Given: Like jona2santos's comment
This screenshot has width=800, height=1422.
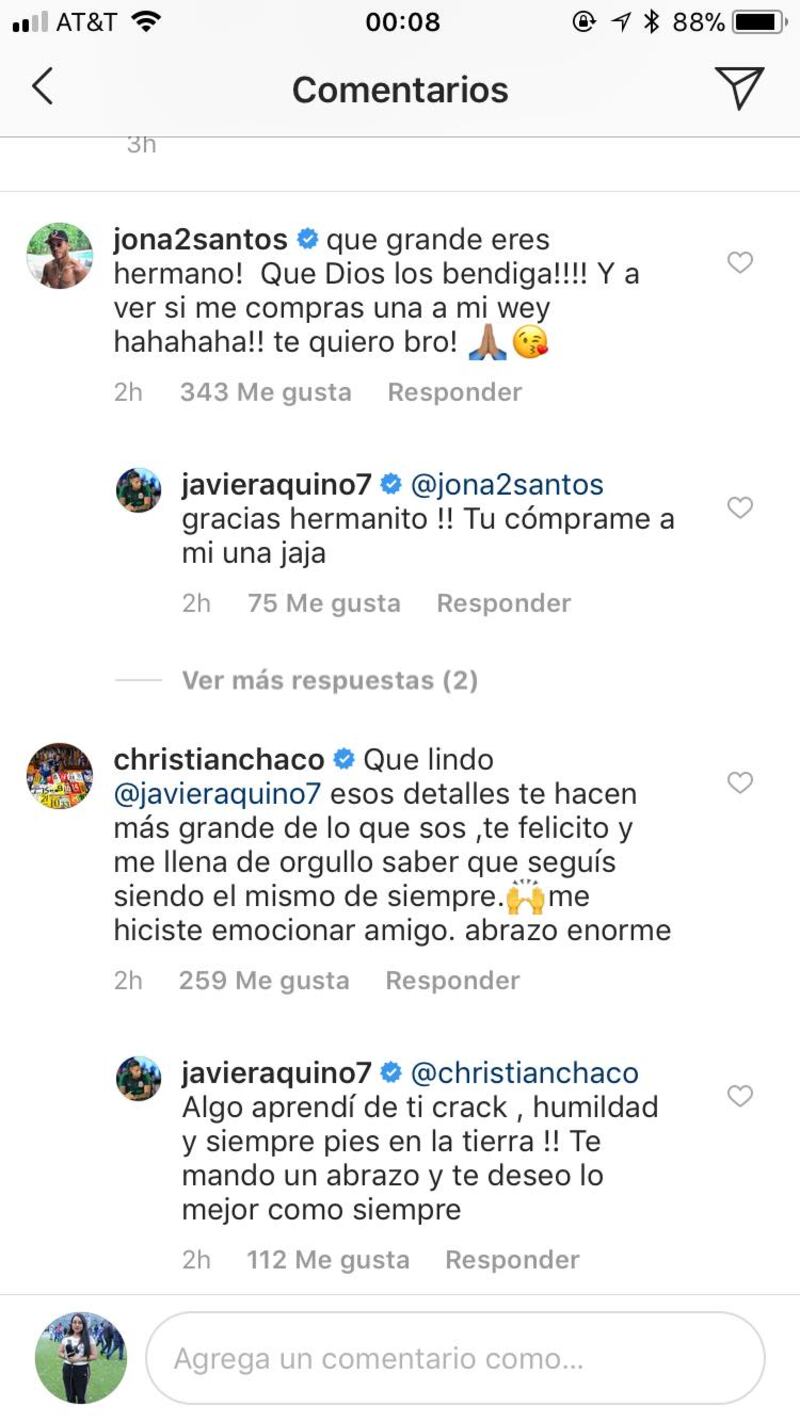Looking at the screenshot, I should pyautogui.click(x=739, y=263).
